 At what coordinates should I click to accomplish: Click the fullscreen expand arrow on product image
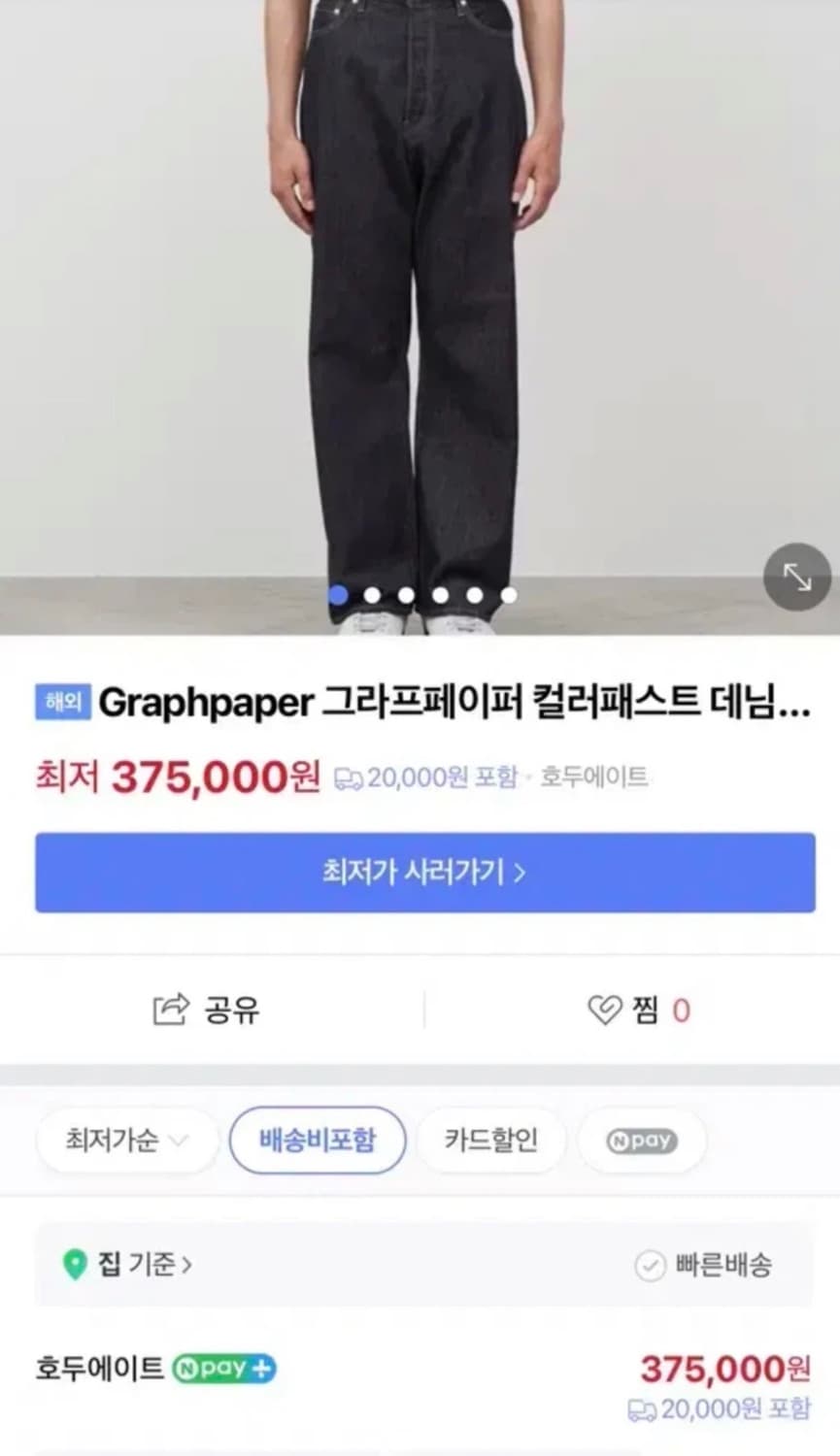796,577
